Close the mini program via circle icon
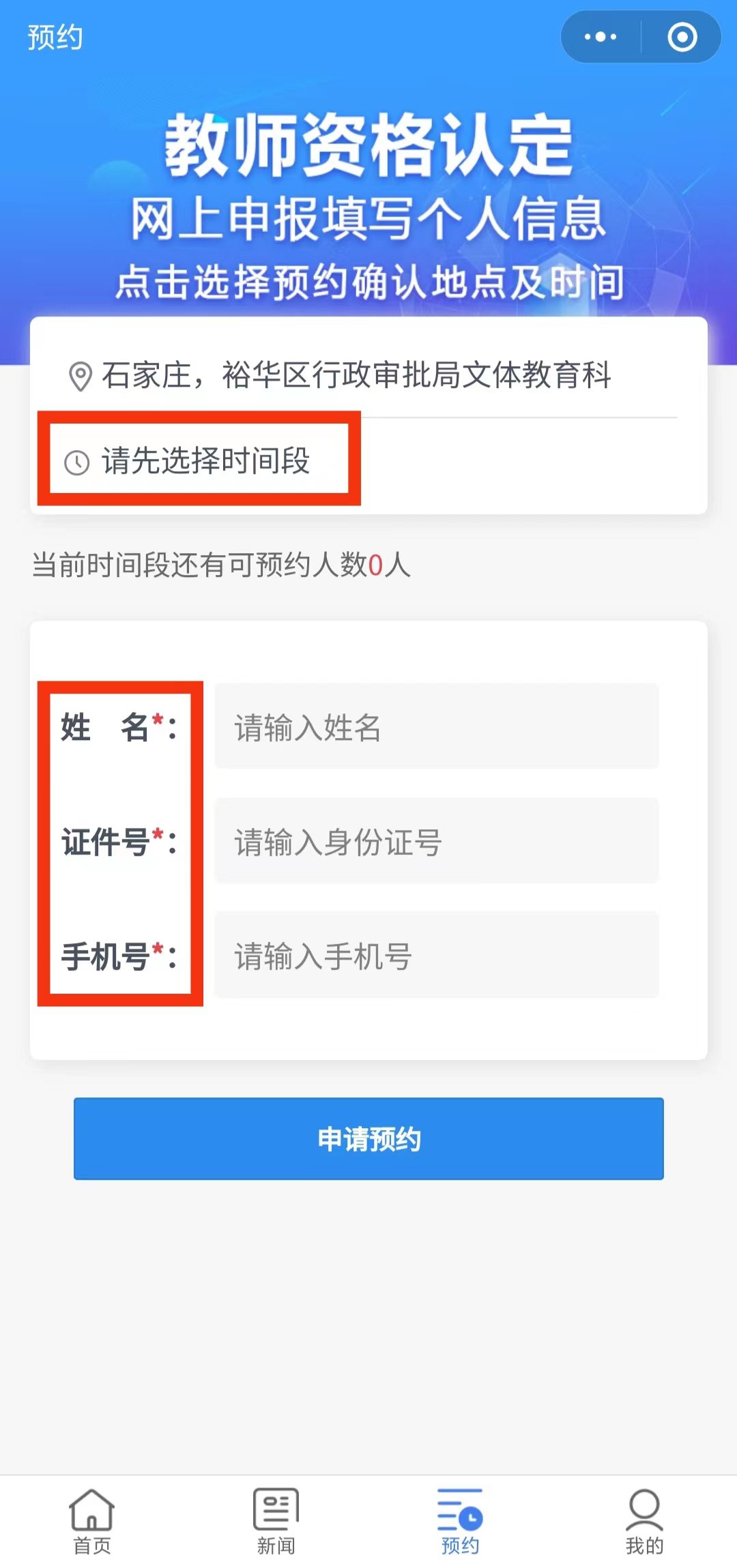 pos(682,37)
